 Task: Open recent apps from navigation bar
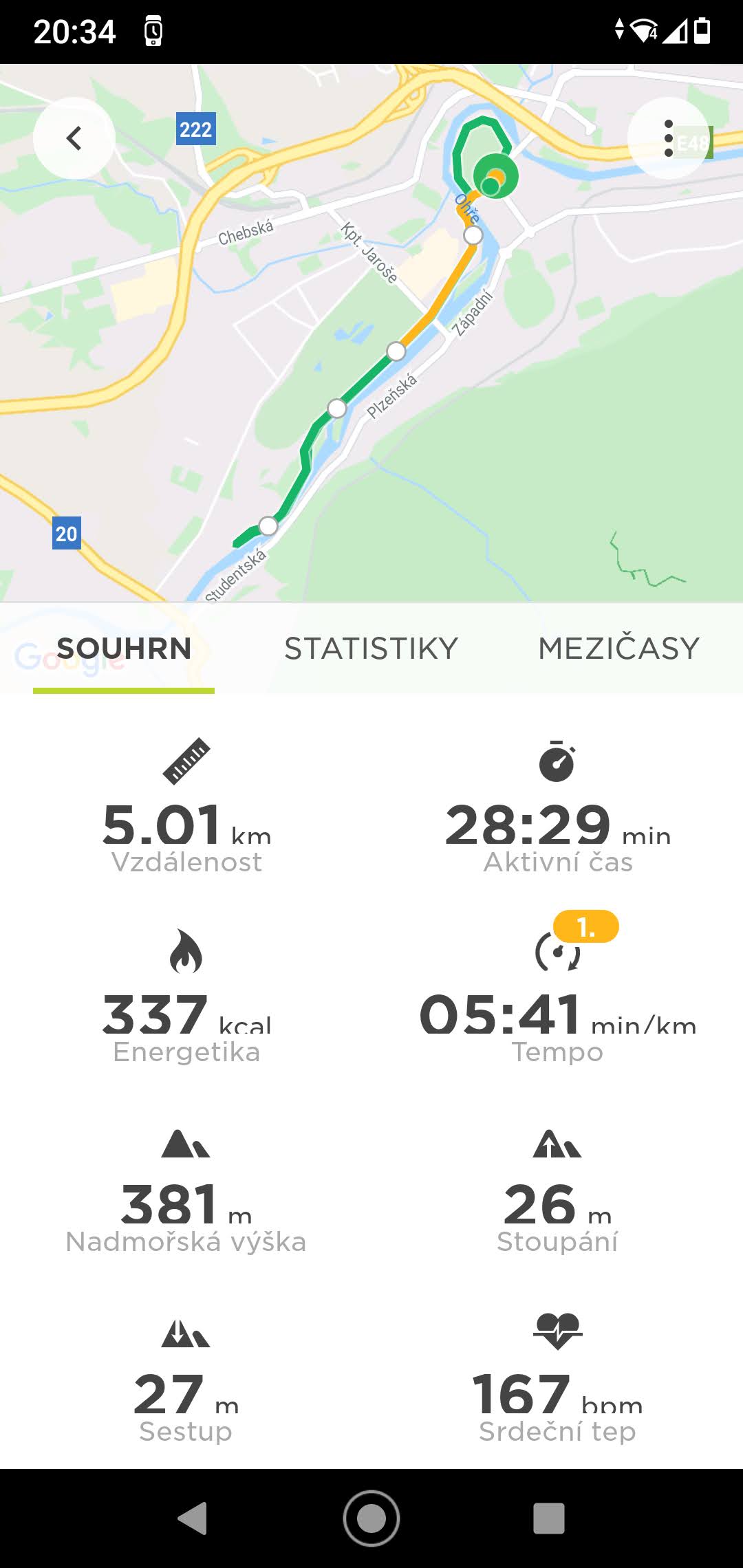(x=549, y=1518)
